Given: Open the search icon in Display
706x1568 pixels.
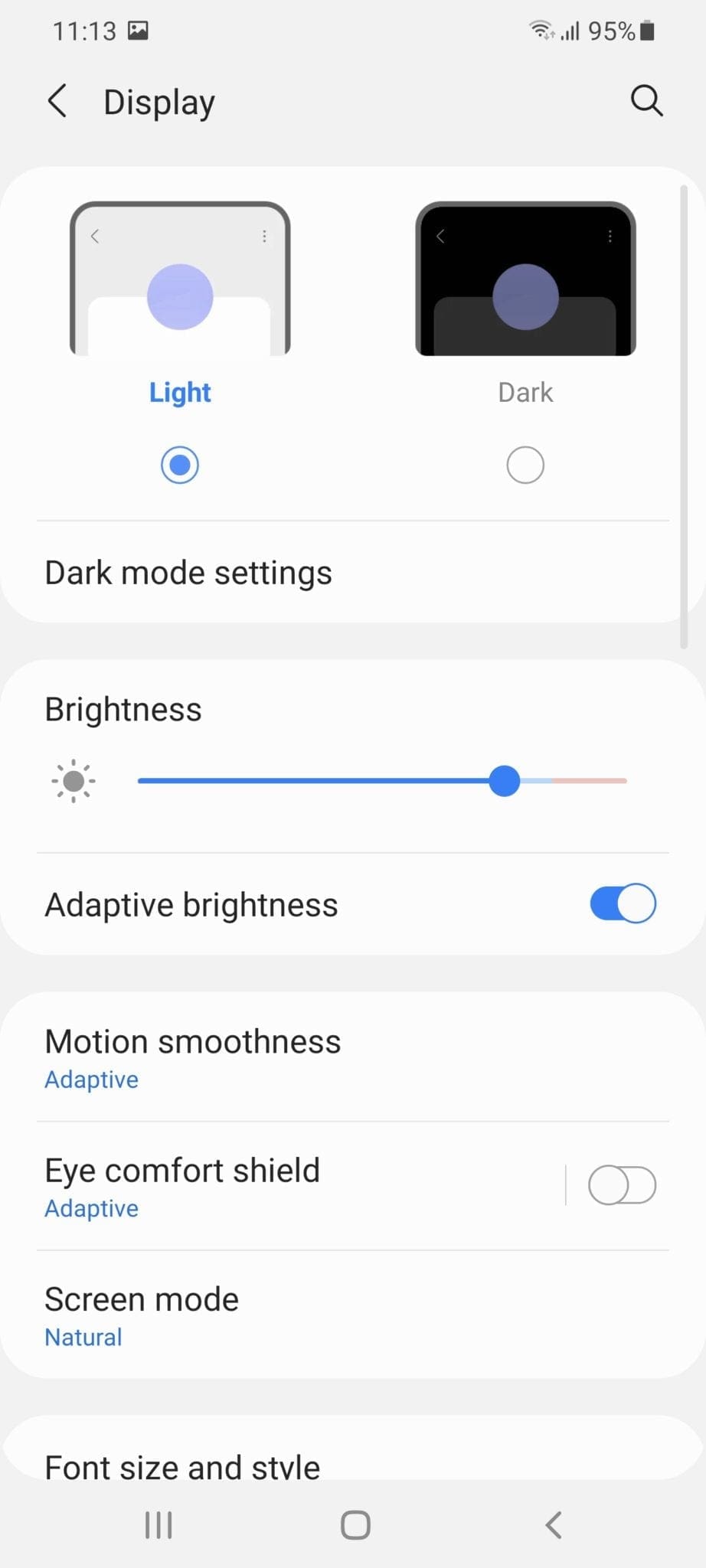Looking at the screenshot, I should click(x=646, y=101).
